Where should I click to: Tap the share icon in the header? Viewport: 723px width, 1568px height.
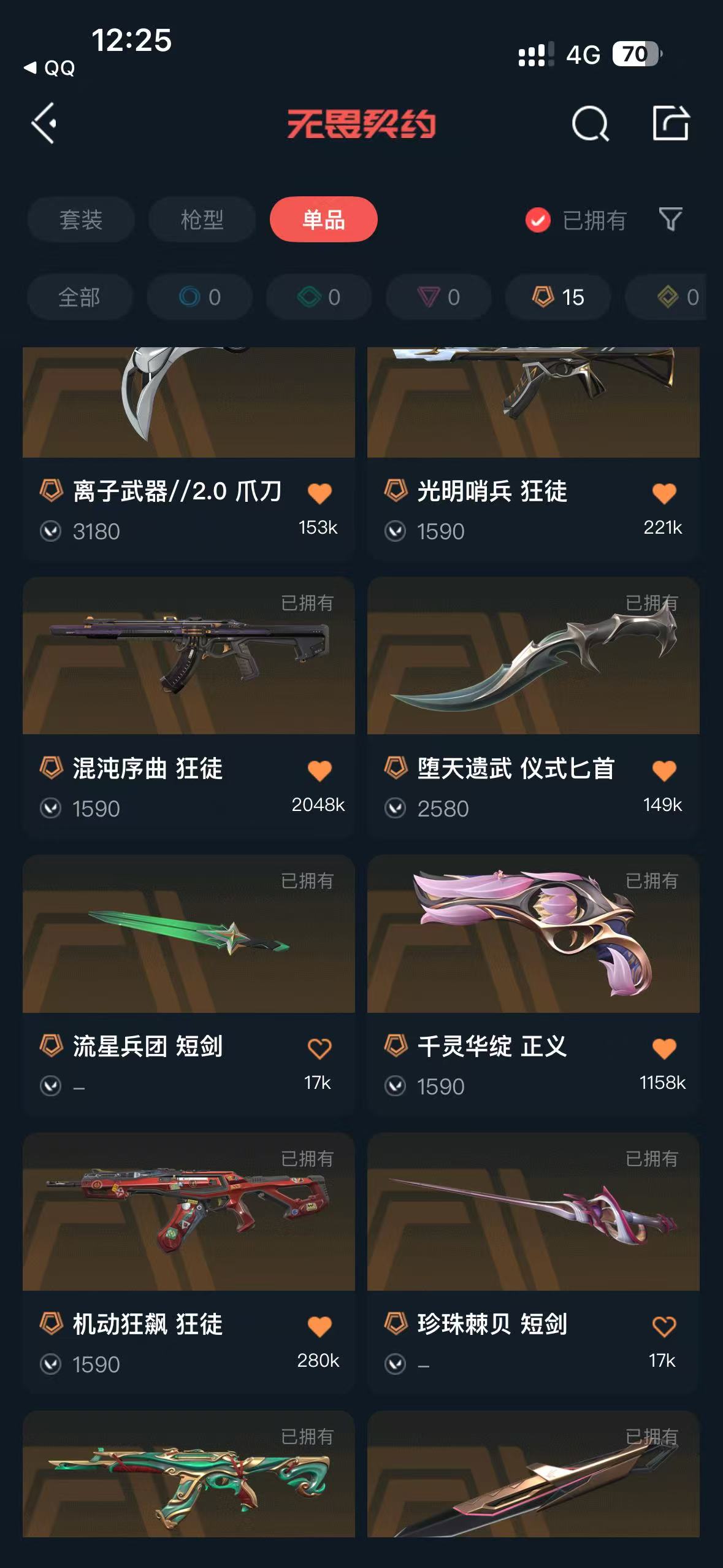pyautogui.click(x=670, y=123)
